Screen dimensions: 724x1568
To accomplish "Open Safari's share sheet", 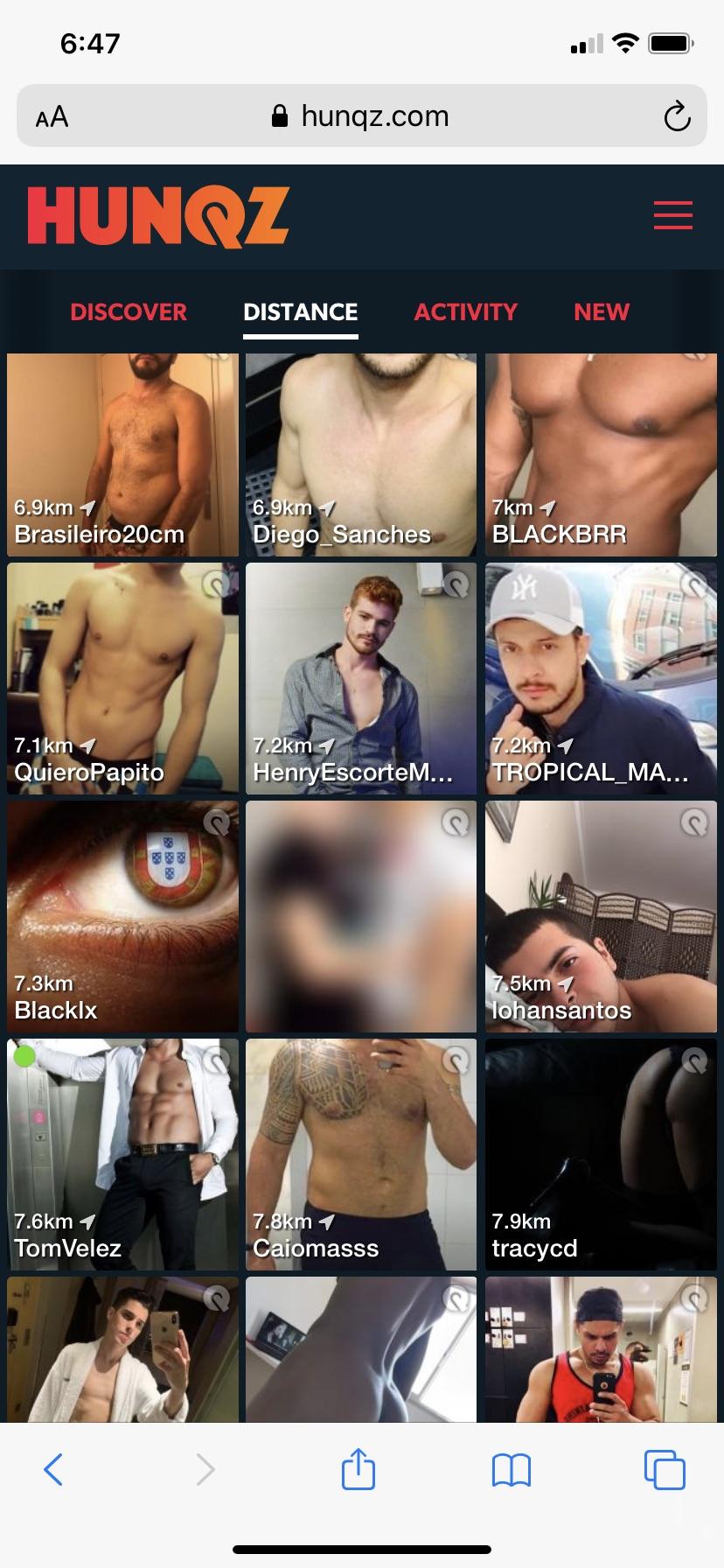I will [x=359, y=1469].
